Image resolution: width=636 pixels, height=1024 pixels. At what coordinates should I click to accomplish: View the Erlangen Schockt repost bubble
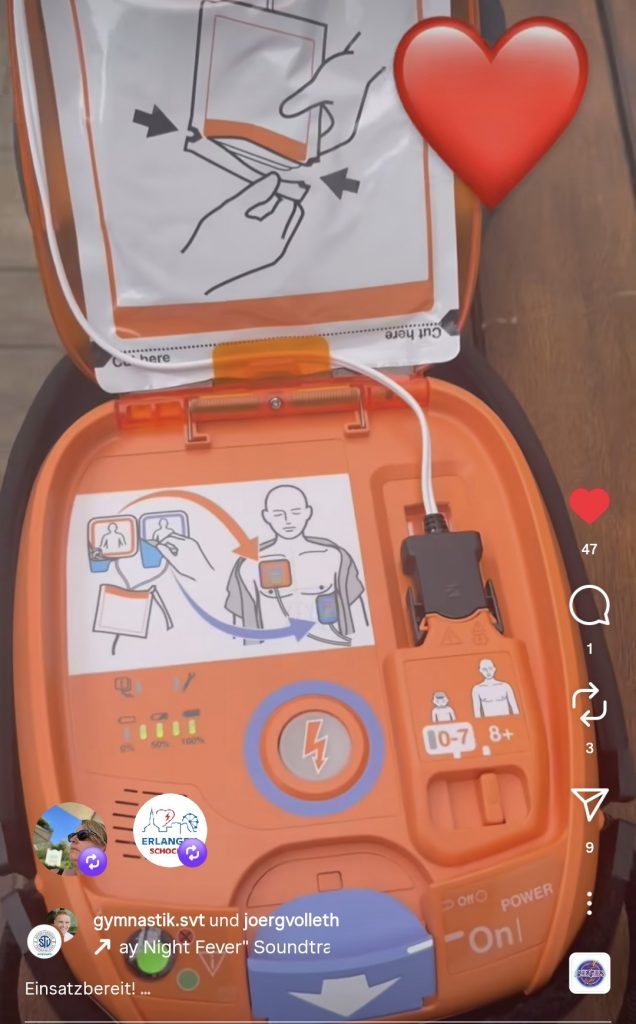[170, 830]
